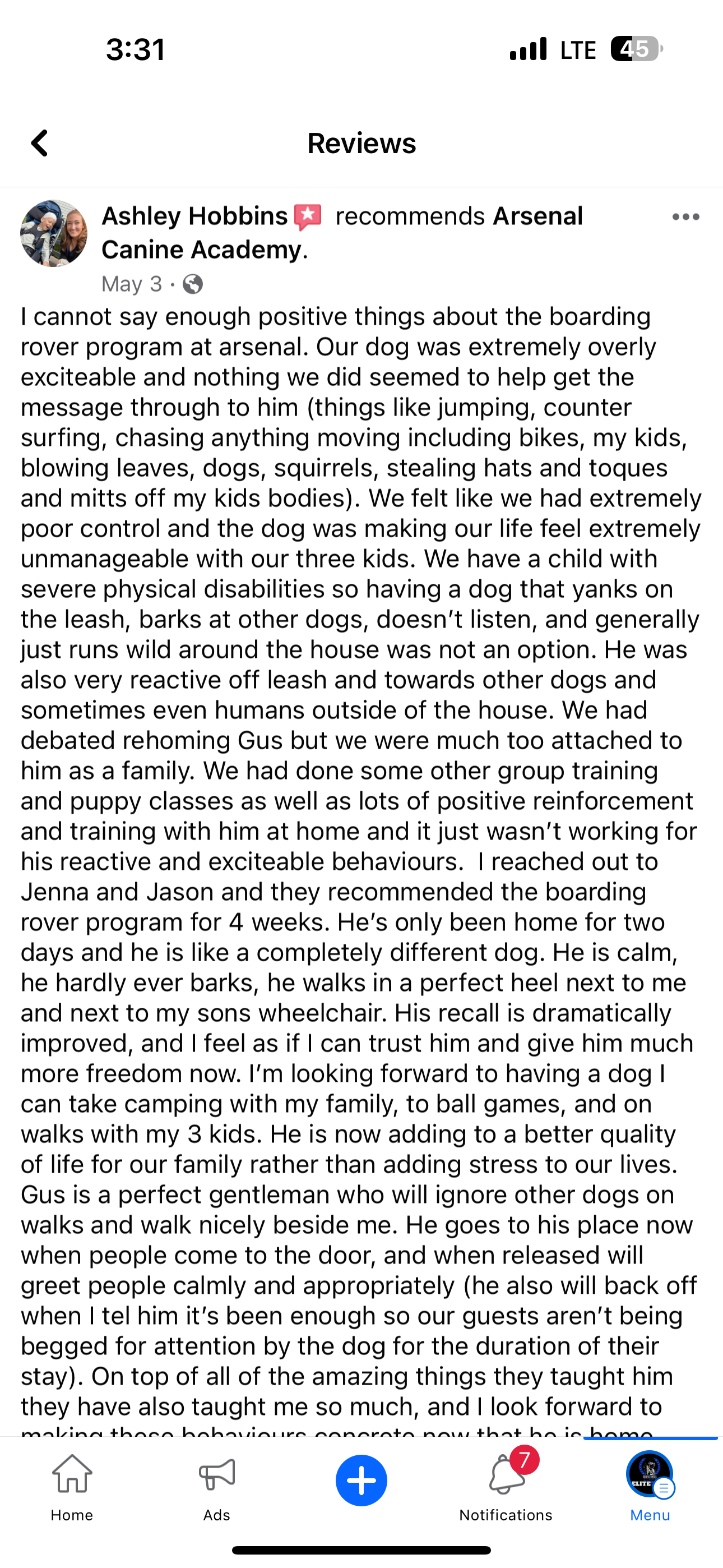View Ashley Hobbins' profile by name
The width and height of the screenshot is (723, 1568).
point(194,216)
